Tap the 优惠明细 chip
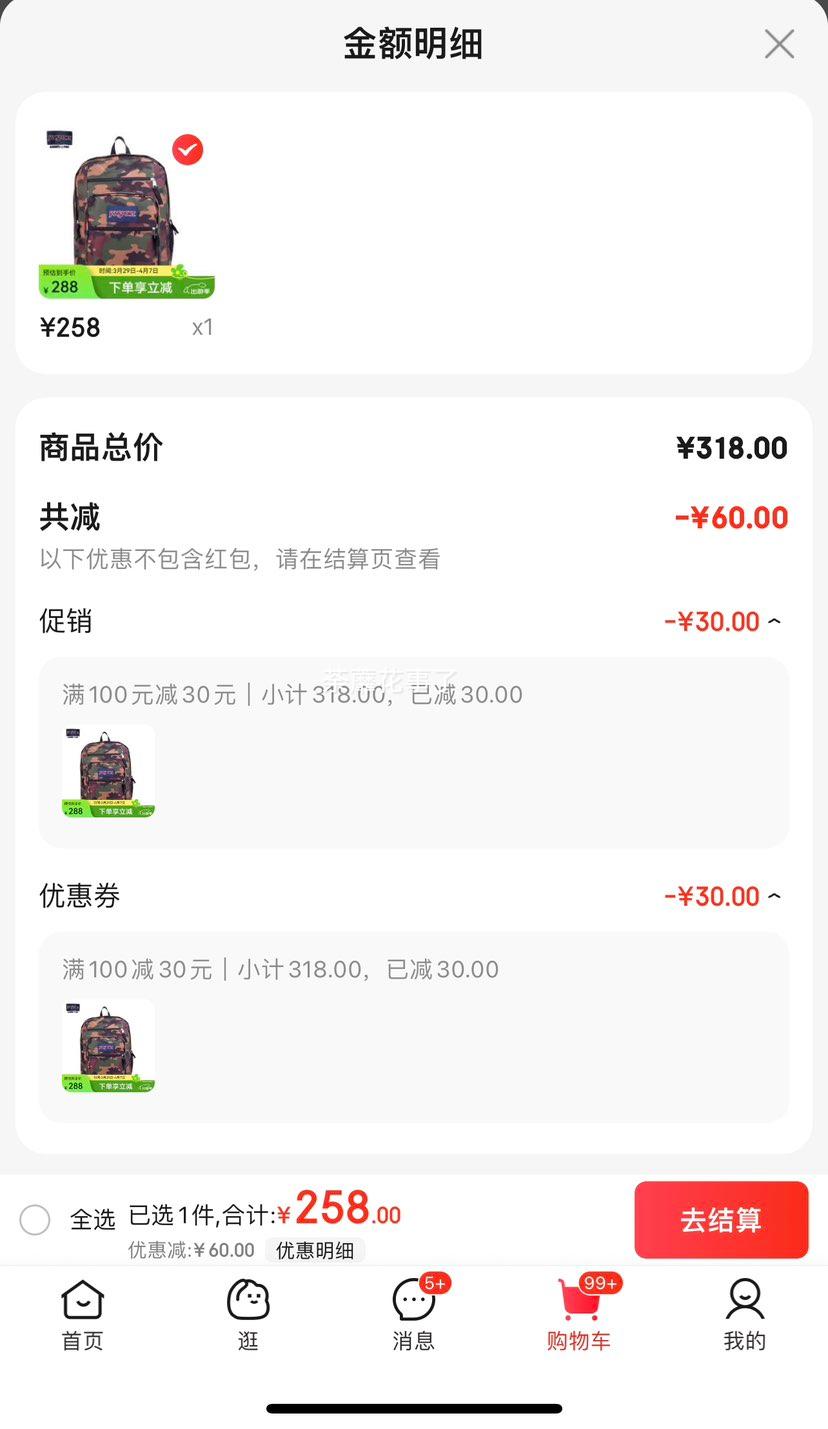Image resolution: width=828 pixels, height=1429 pixels. [315, 1250]
